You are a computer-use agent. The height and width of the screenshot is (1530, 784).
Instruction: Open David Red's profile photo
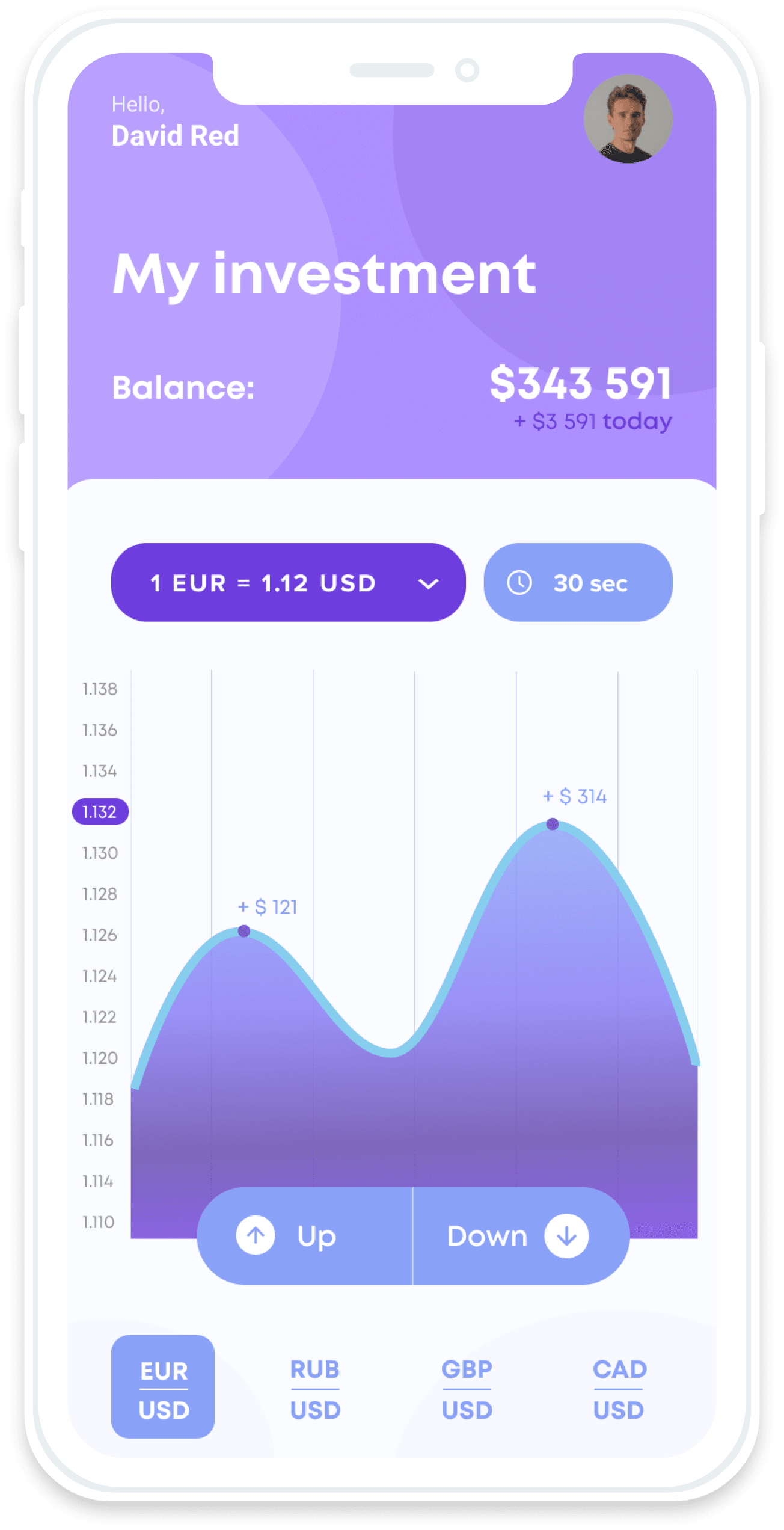(x=628, y=119)
